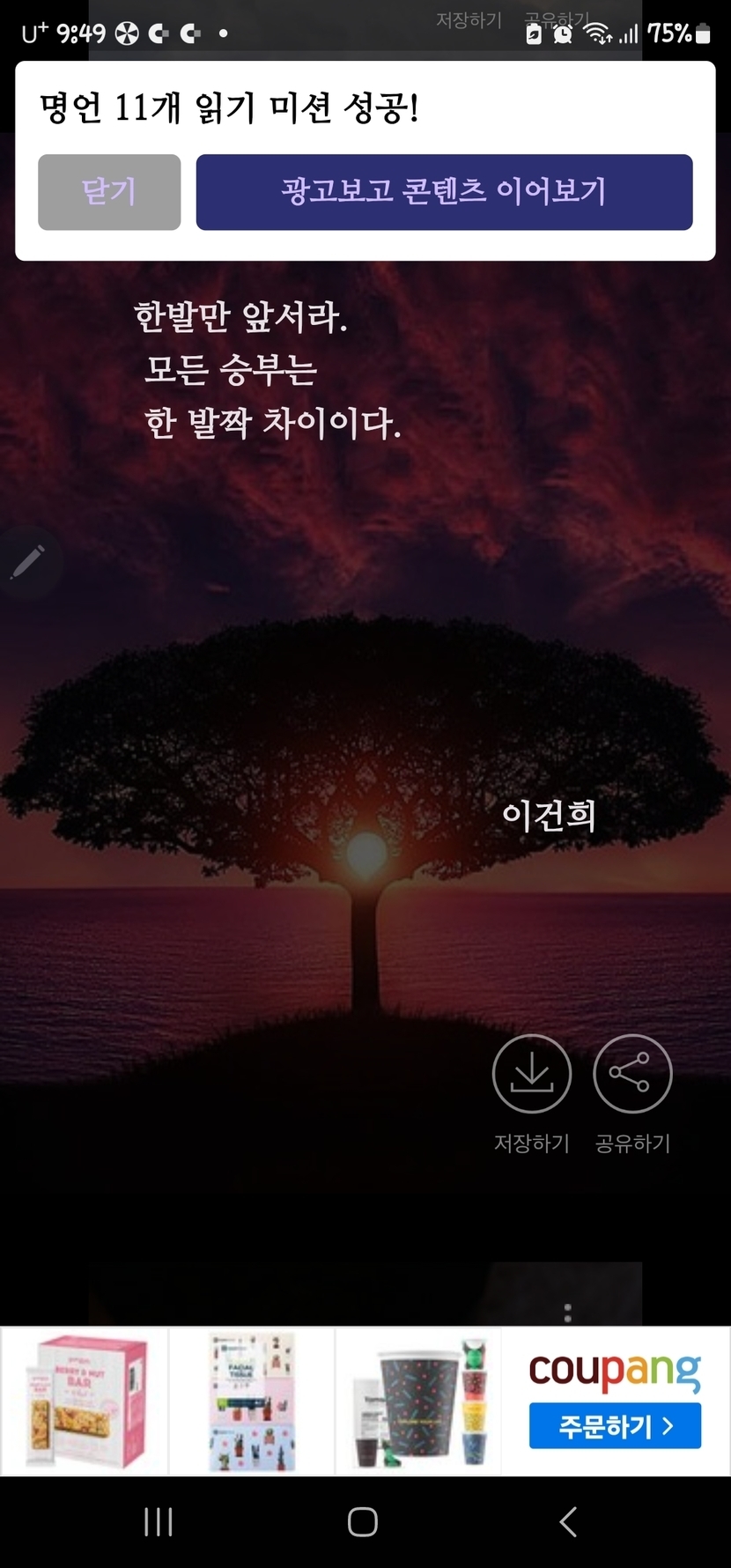The width and height of the screenshot is (731, 1568).
Task: Dismiss the mission dialog with 닫기
Action: pos(109,192)
